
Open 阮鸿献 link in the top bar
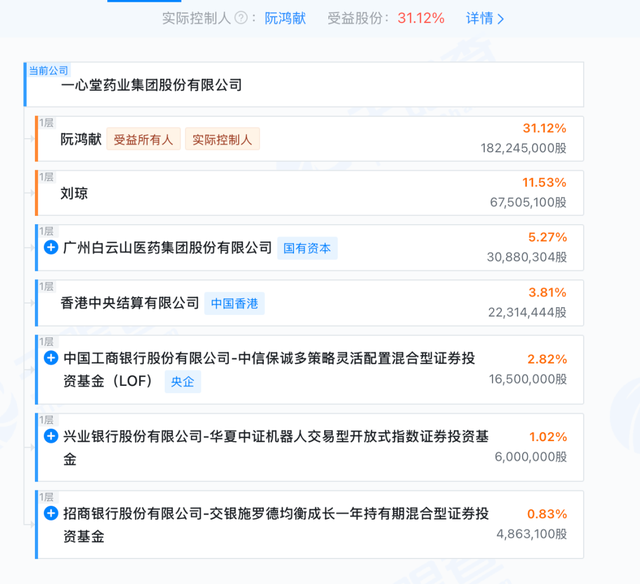coord(285,18)
